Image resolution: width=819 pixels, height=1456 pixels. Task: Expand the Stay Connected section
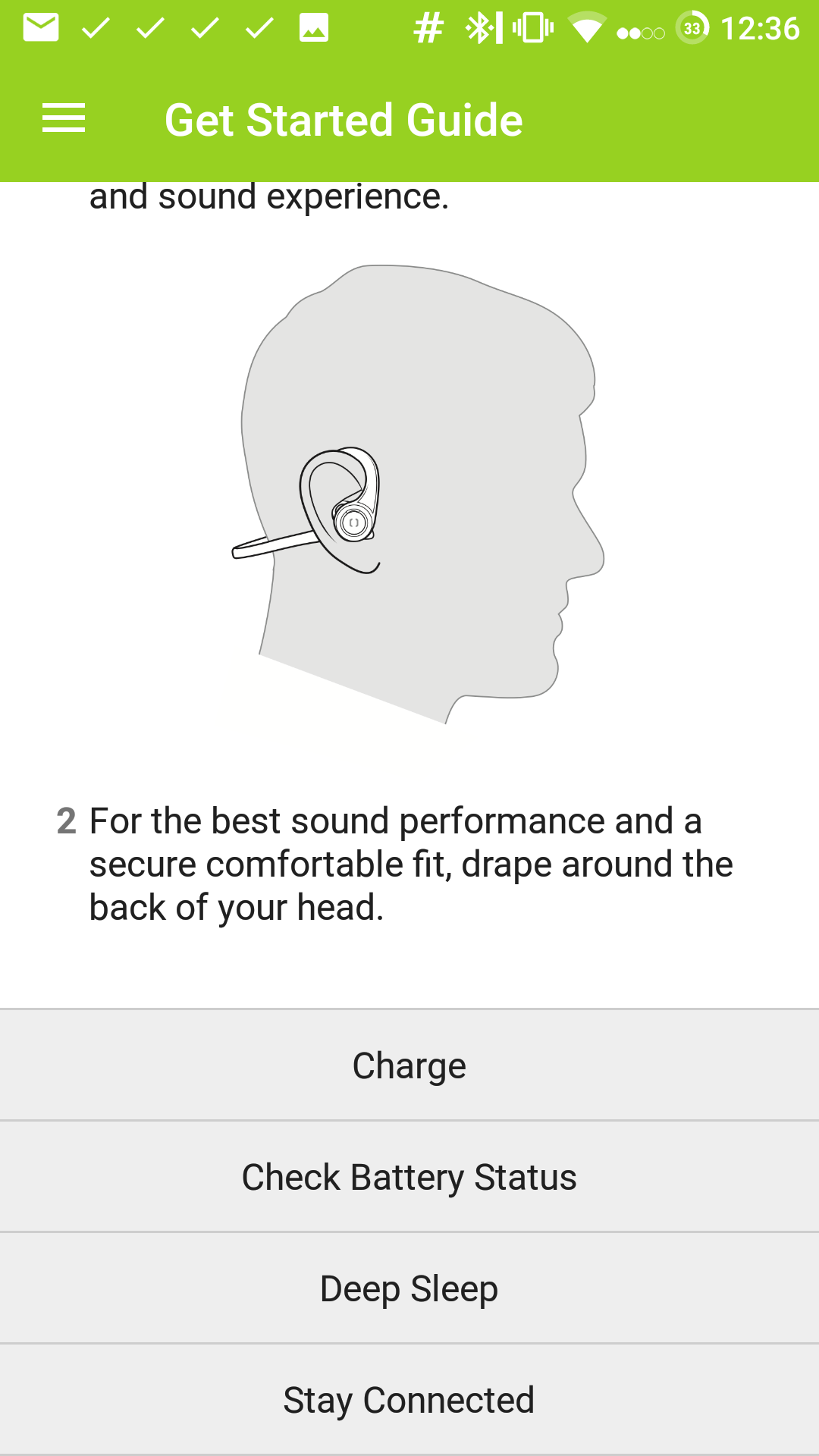(x=409, y=1399)
